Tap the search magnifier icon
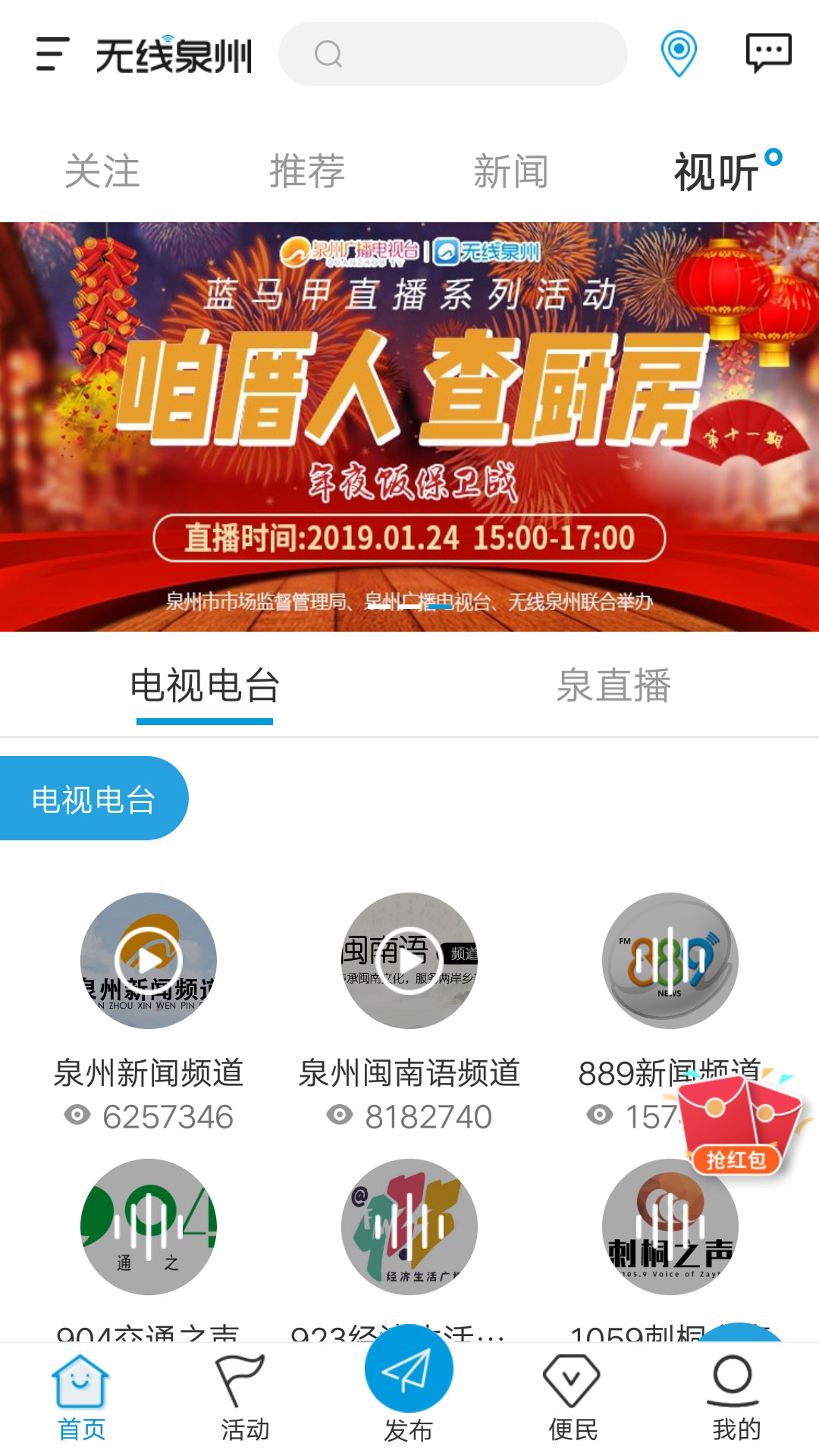Viewport: 819px width, 1456px height. click(x=328, y=55)
